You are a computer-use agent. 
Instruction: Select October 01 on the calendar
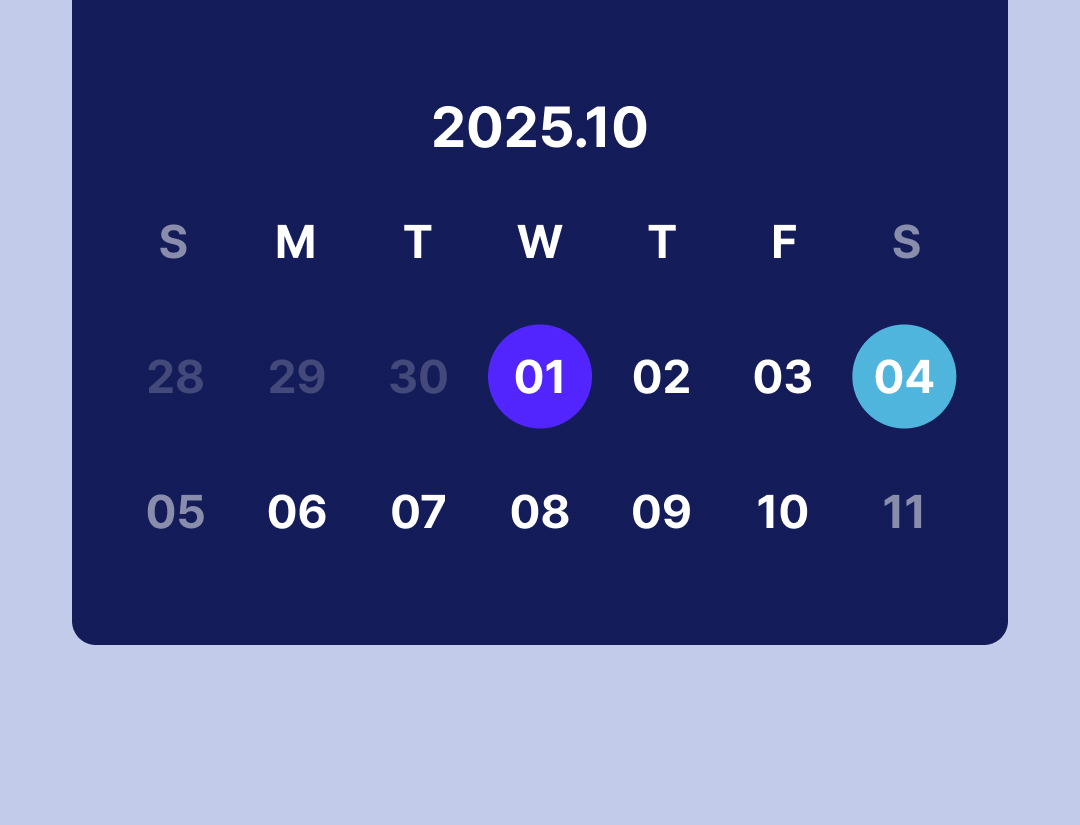click(540, 377)
